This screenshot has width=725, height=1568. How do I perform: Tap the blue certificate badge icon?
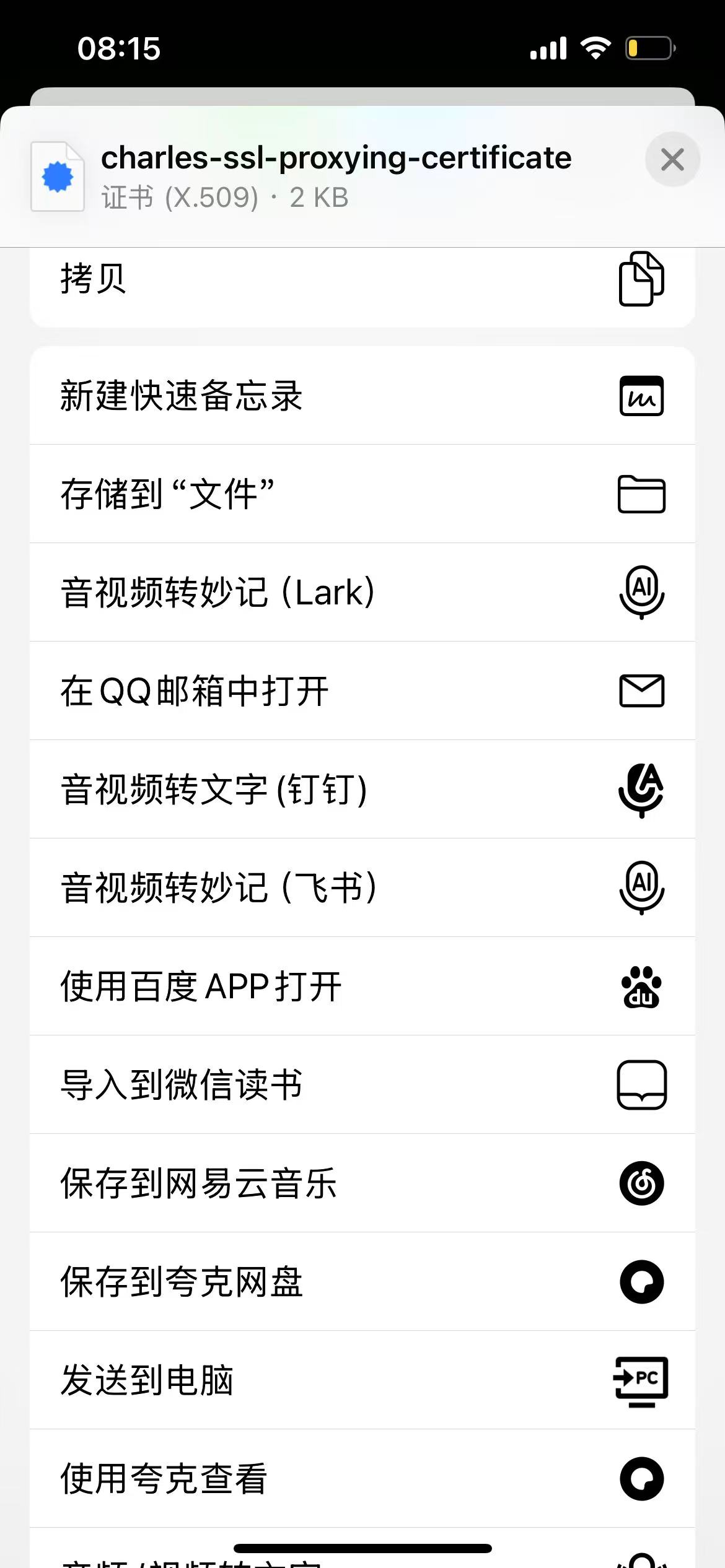tap(58, 176)
